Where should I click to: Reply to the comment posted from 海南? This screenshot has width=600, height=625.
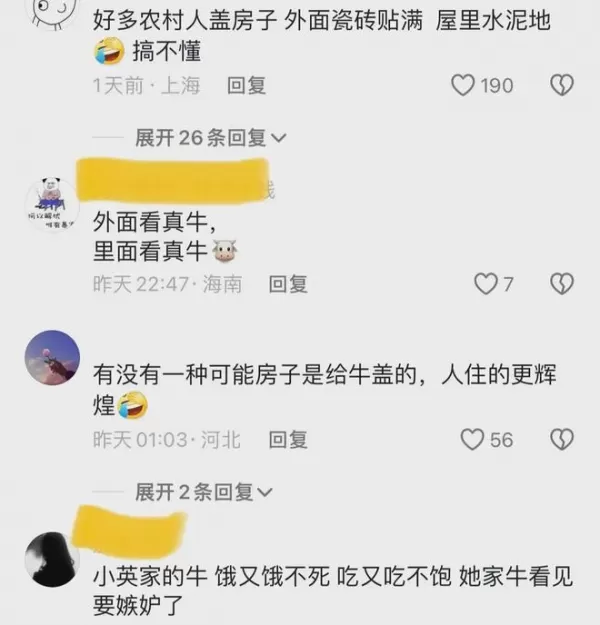tap(288, 284)
